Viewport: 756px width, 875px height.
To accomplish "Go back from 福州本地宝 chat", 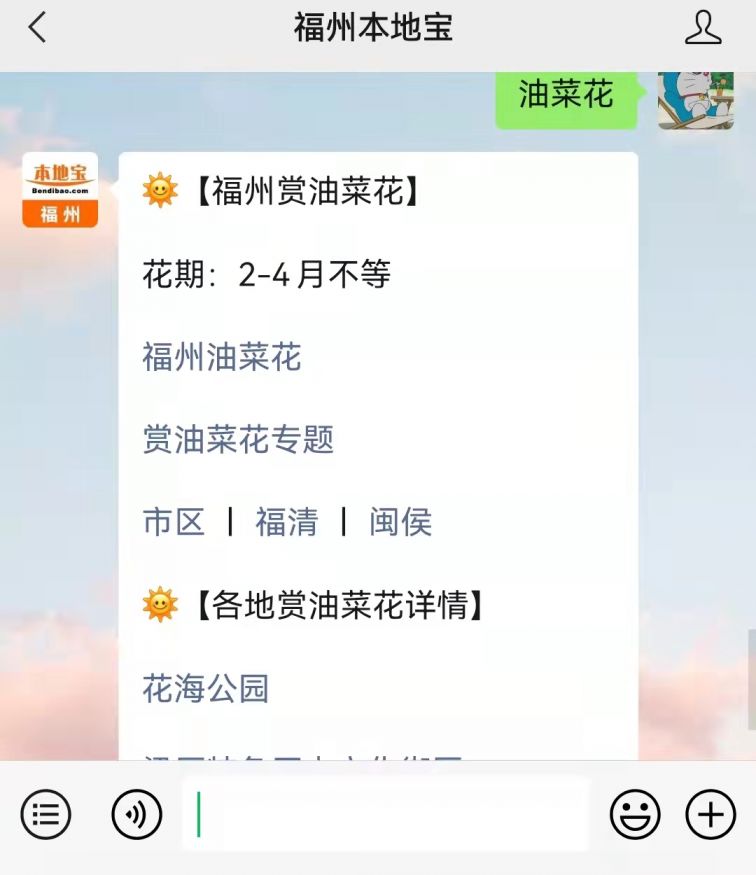I will (37, 28).
